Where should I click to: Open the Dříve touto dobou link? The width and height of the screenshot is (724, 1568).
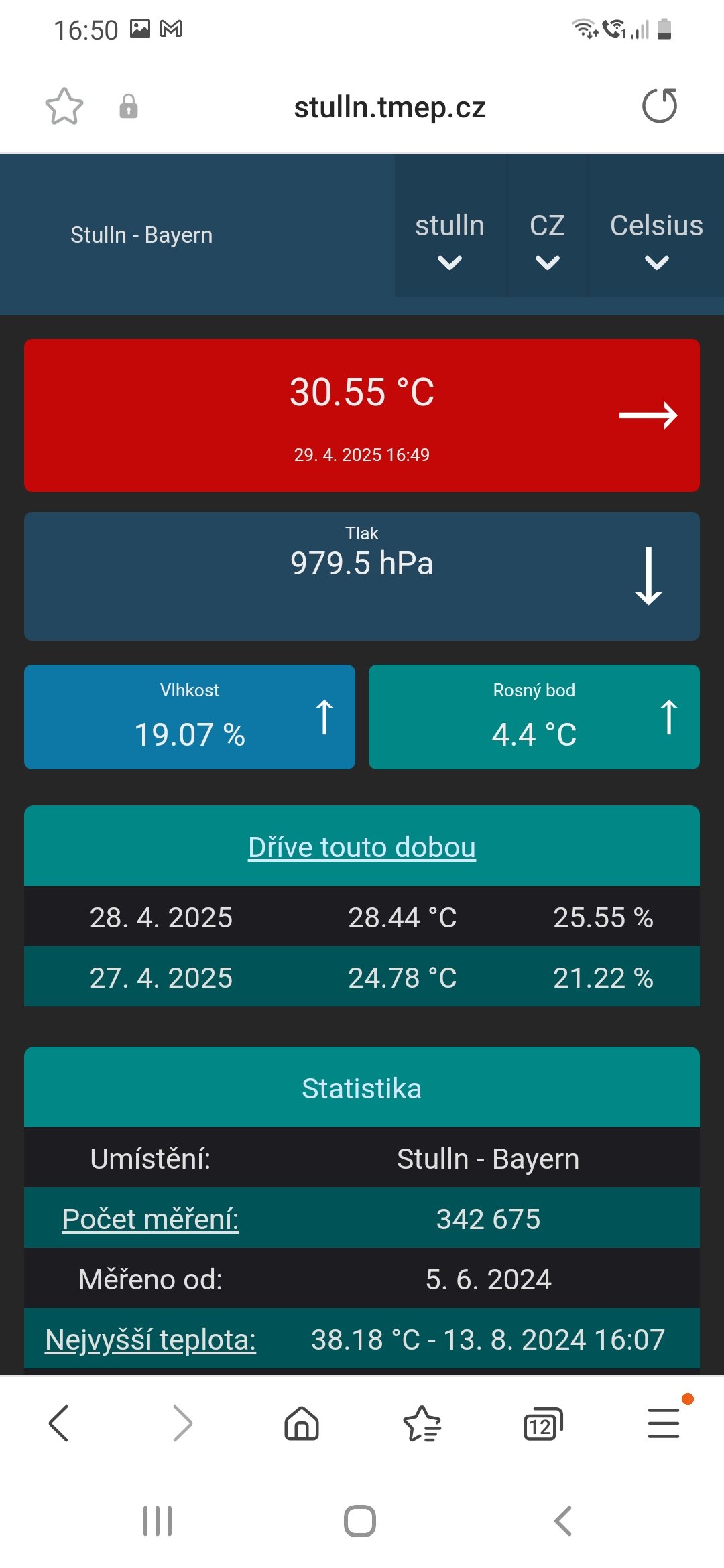point(362,847)
